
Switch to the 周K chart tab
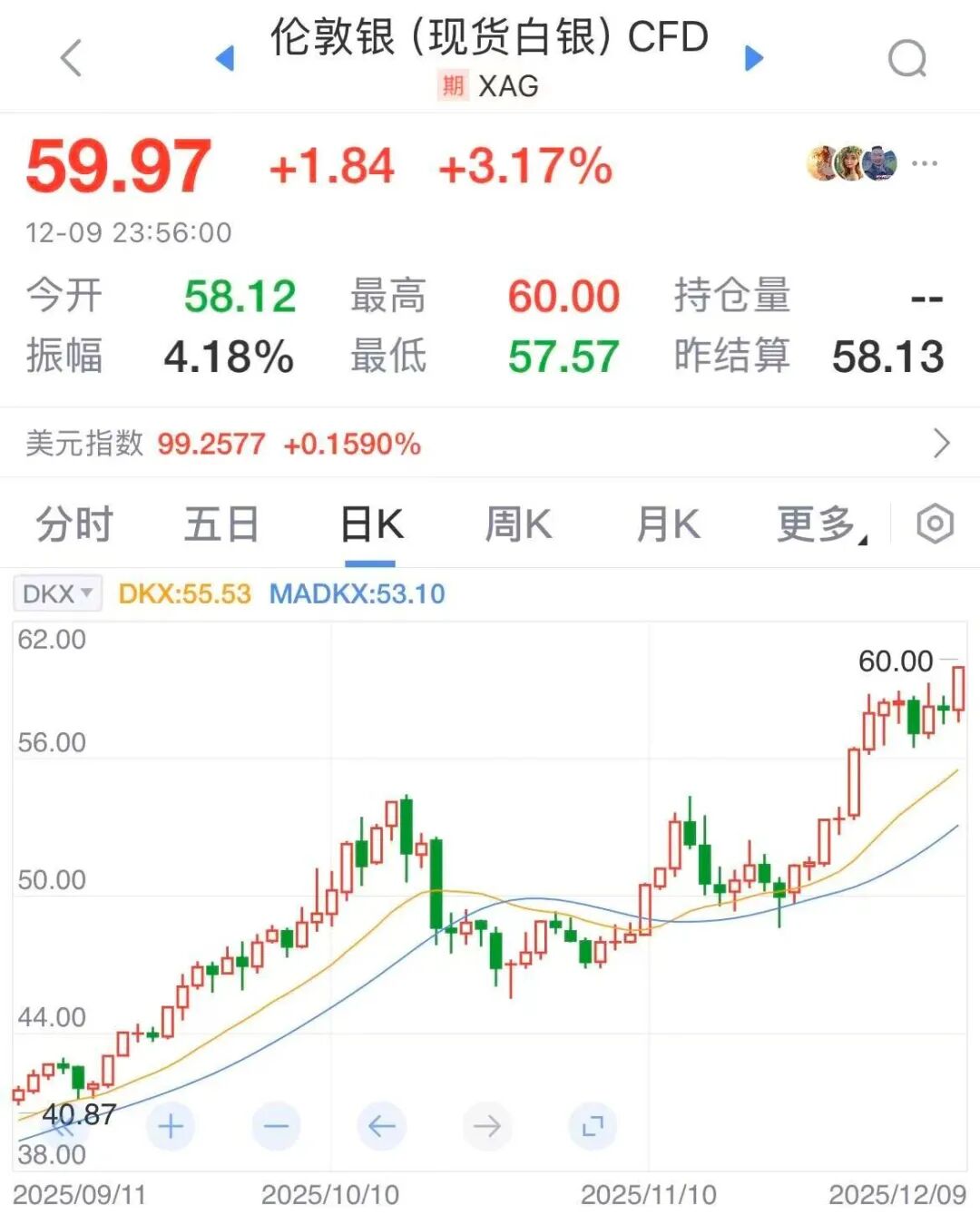tap(518, 524)
